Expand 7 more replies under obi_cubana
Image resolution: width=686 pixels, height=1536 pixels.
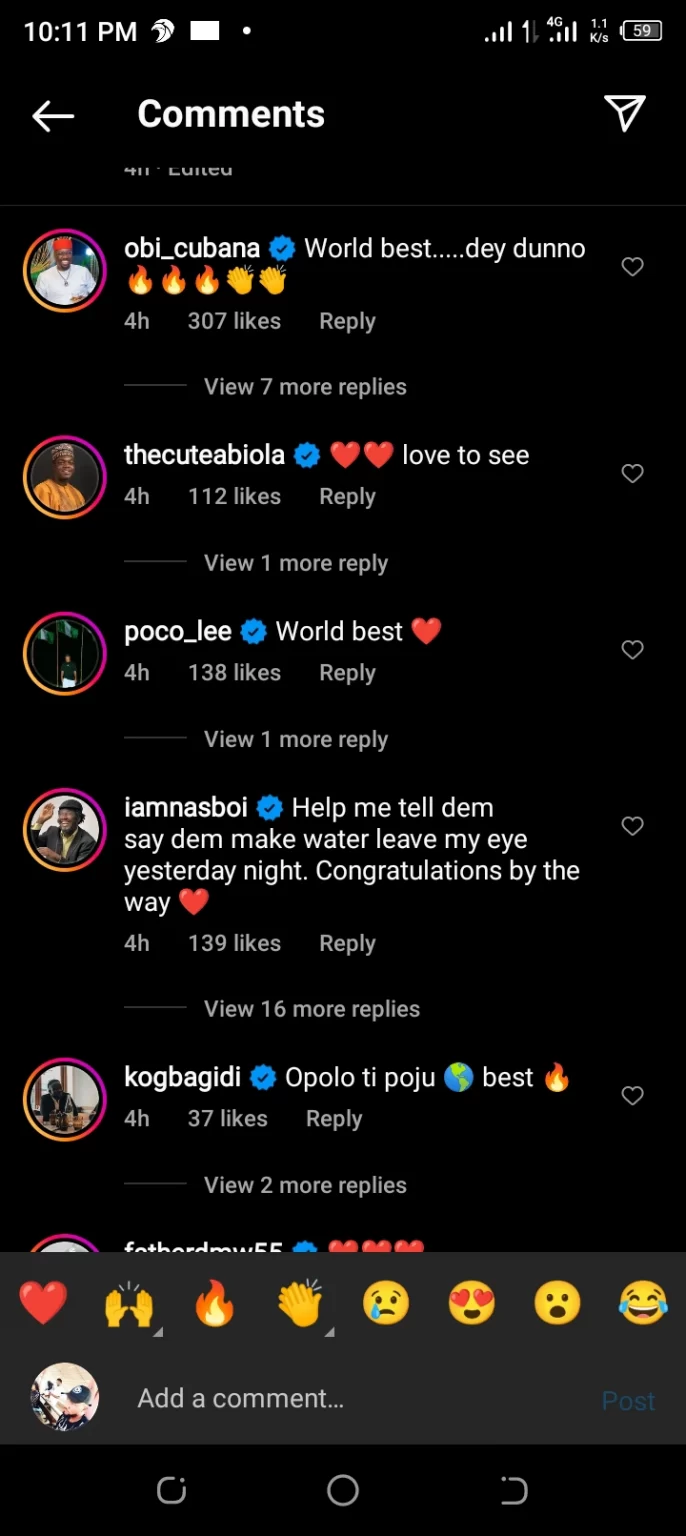(x=305, y=387)
